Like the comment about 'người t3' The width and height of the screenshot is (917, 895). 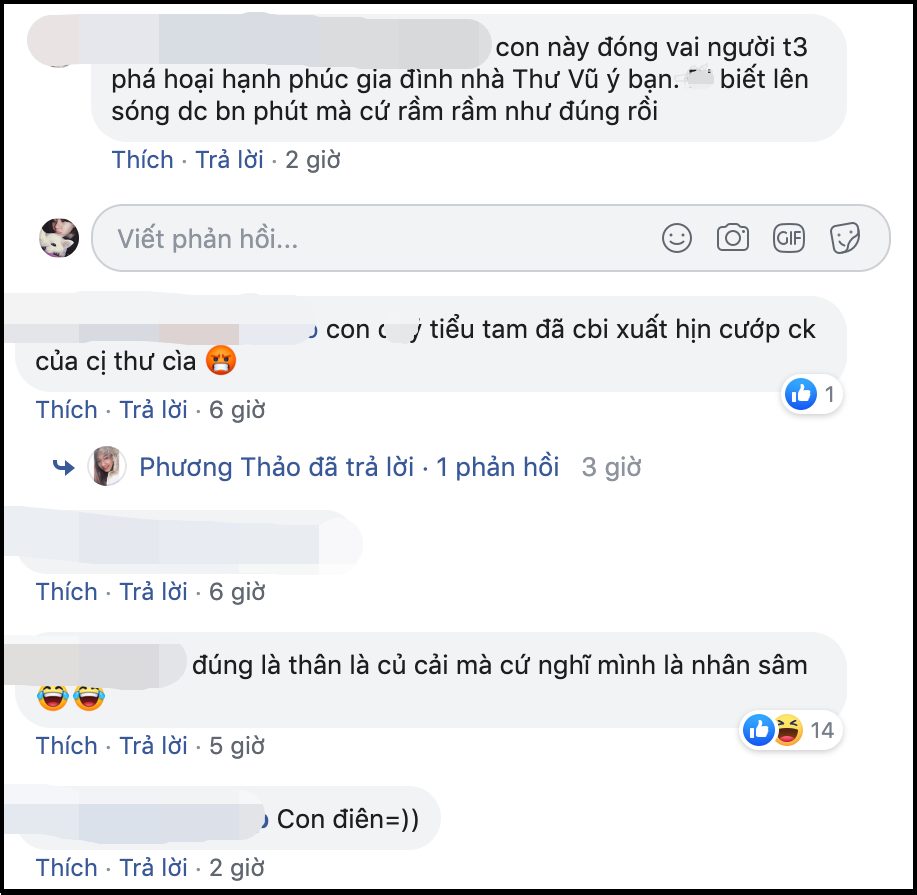pyautogui.click(x=142, y=160)
